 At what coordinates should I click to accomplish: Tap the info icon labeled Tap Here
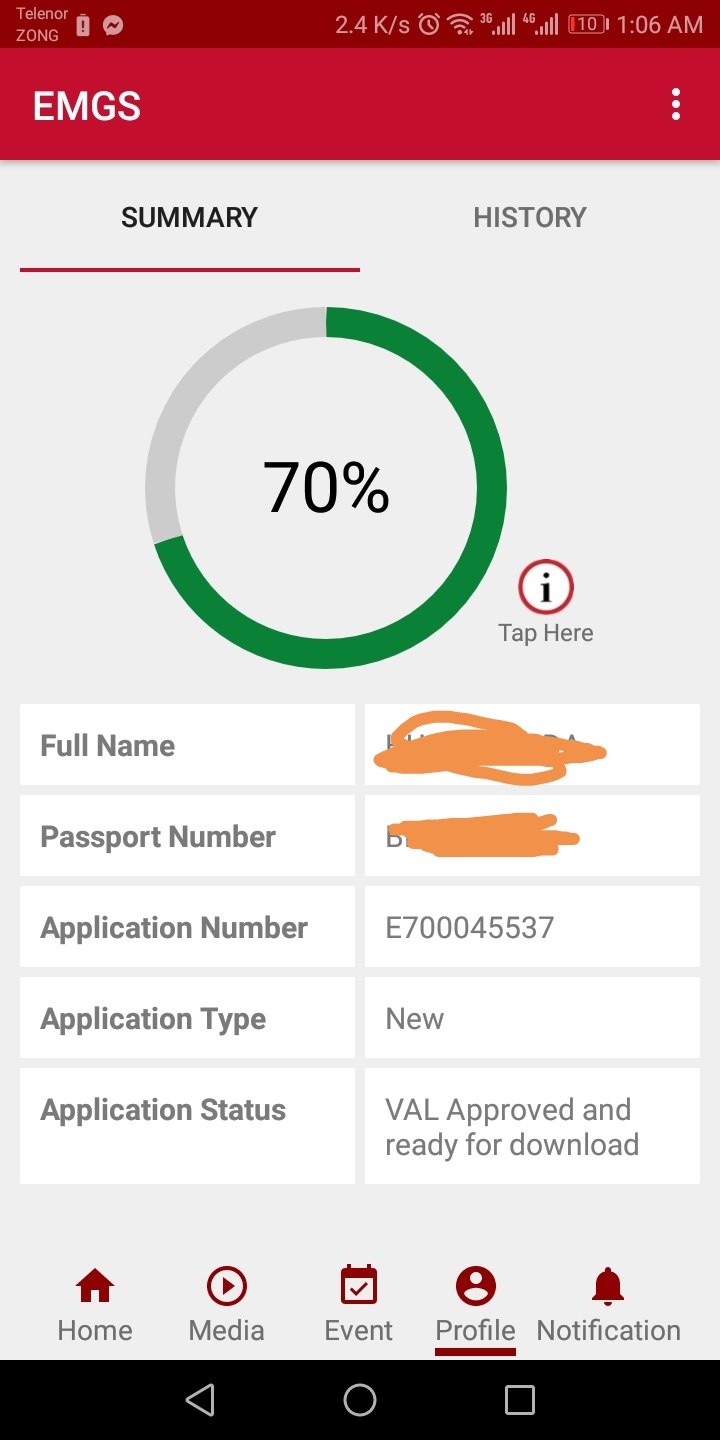(546, 589)
